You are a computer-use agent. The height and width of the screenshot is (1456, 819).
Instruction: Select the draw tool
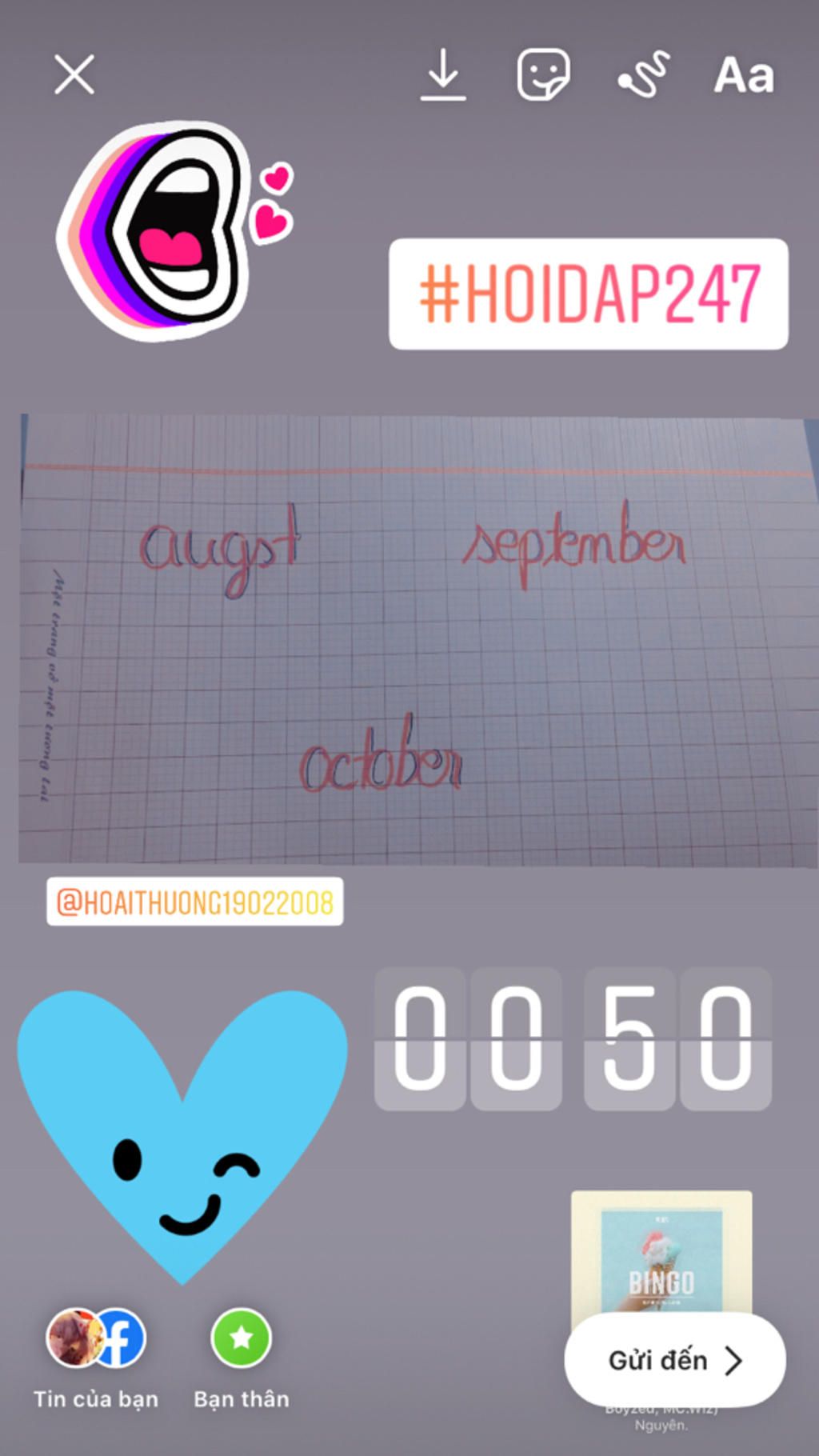(644, 74)
